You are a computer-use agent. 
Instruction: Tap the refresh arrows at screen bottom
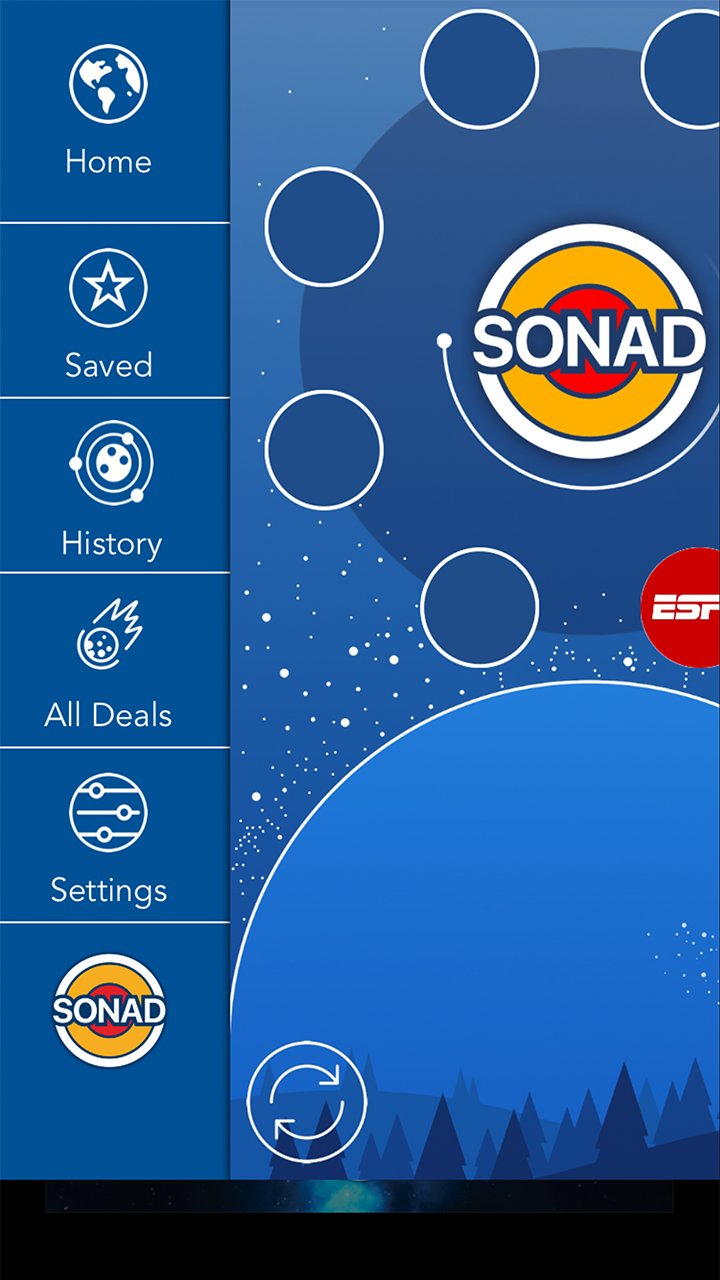coord(306,1100)
